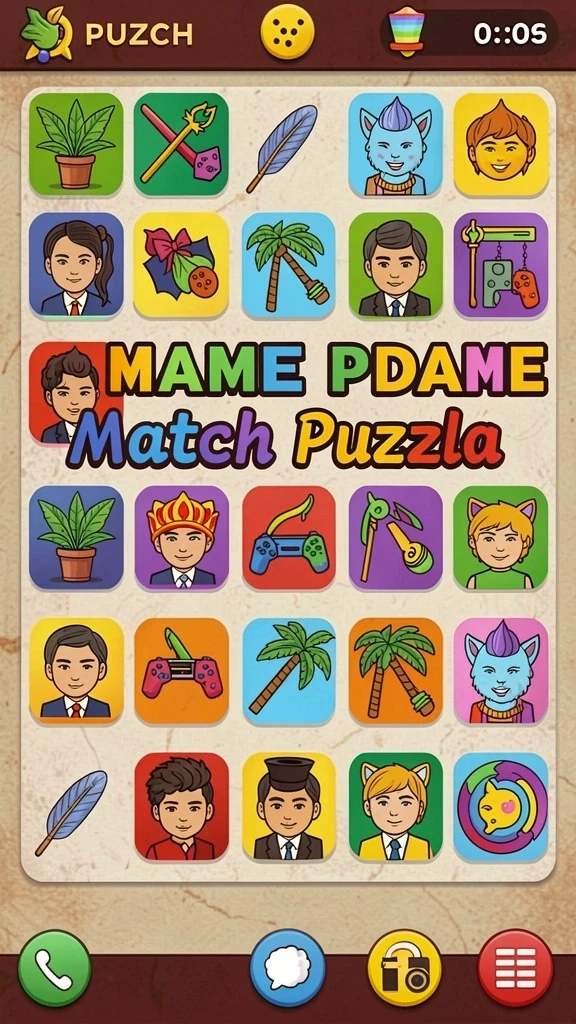Open the blue speech bubble chat button

coord(287,968)
